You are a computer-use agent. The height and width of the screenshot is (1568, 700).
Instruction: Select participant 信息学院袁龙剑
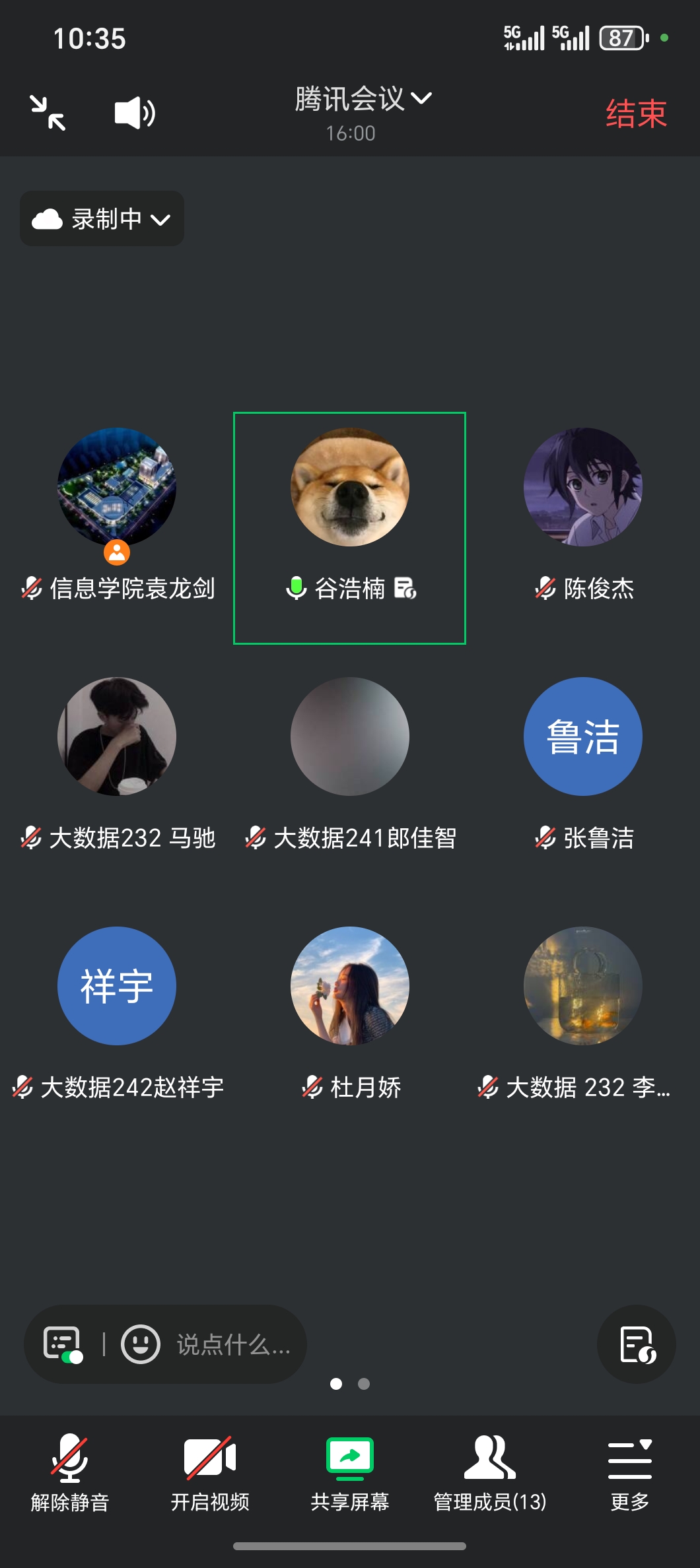[x=117, y=488]
